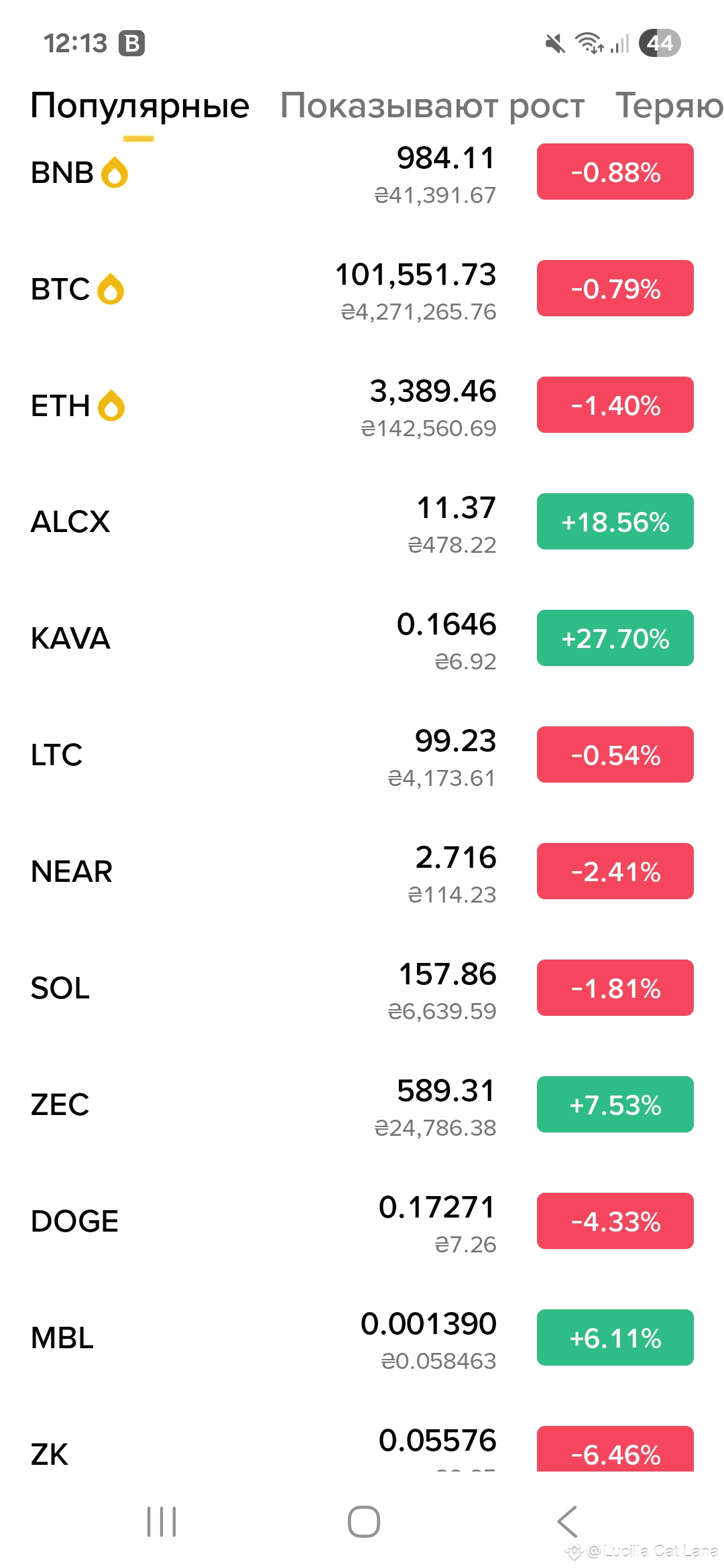This screenshot has height=1568, width=724.
Task: View SOL market details
Action: (268, 988)
